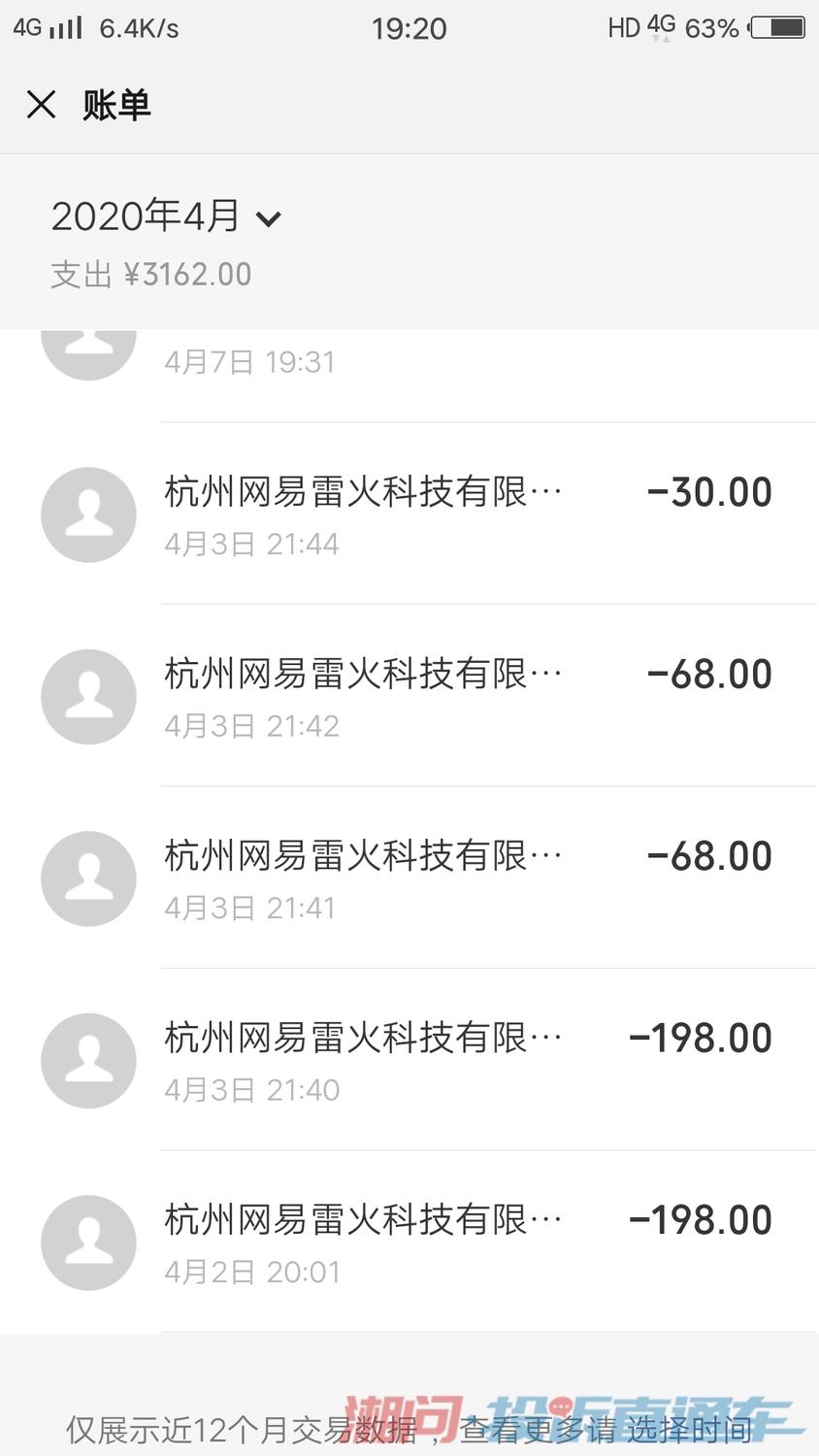Tap the 选择时间 link at the bottom
Viewport: 819px width, 1456px height.
coord(689,1430)
